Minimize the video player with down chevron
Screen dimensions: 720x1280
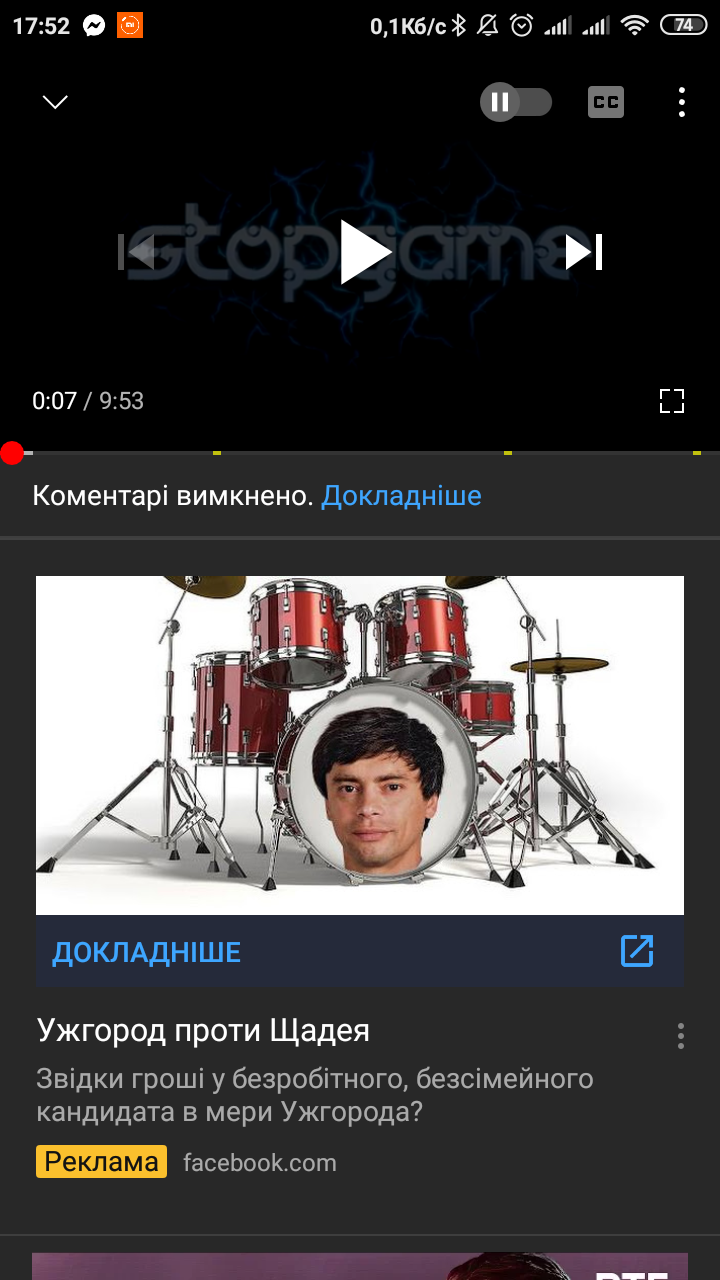(x=55, y=102)
